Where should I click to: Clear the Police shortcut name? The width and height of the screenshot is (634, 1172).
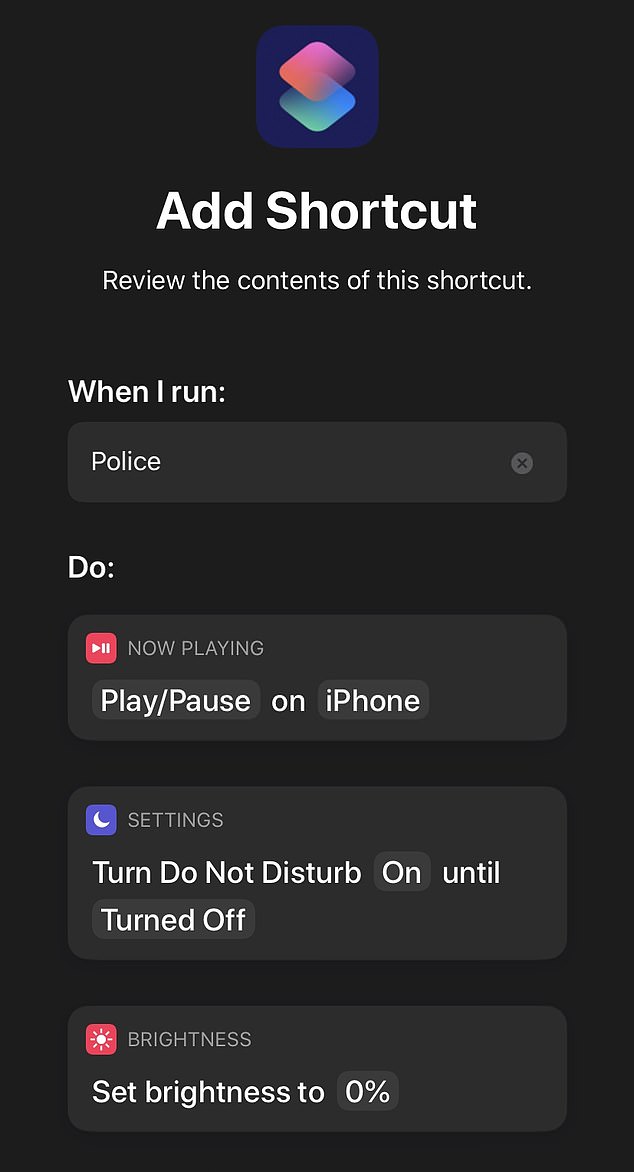pos(522,463)
